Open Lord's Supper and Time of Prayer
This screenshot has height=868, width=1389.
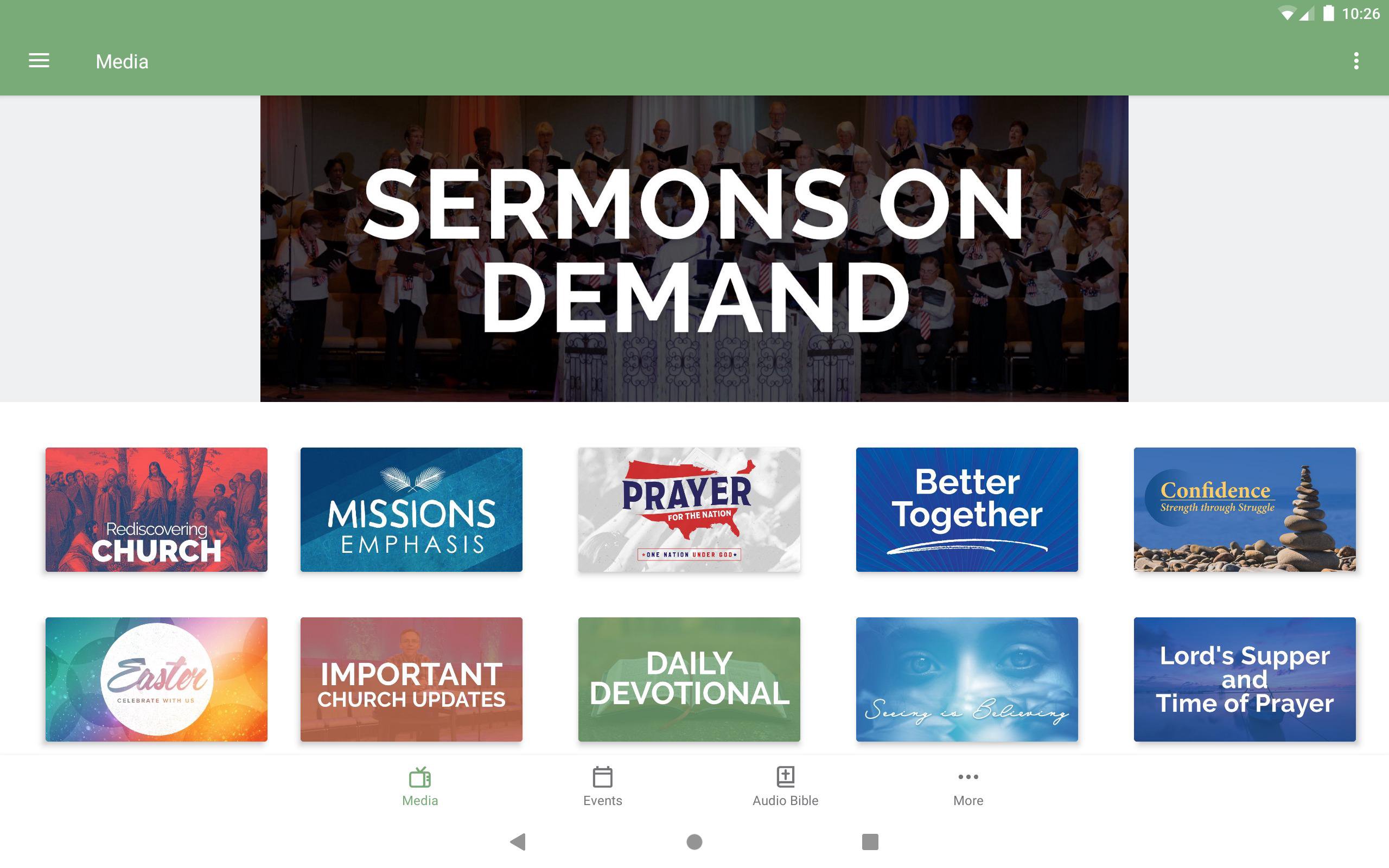click(1244, 679)
